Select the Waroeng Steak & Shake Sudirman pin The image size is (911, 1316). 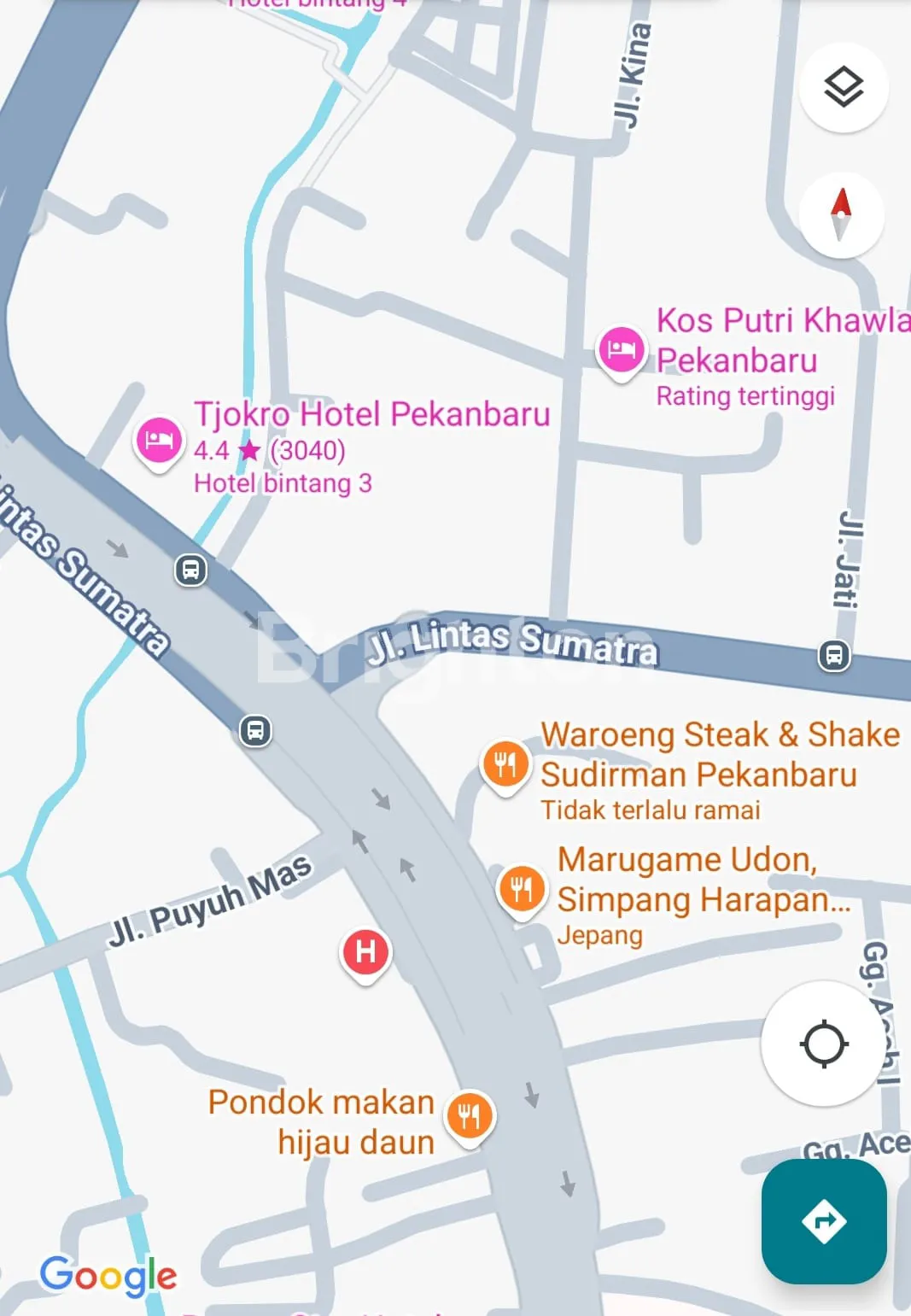[x=505, y=763]
